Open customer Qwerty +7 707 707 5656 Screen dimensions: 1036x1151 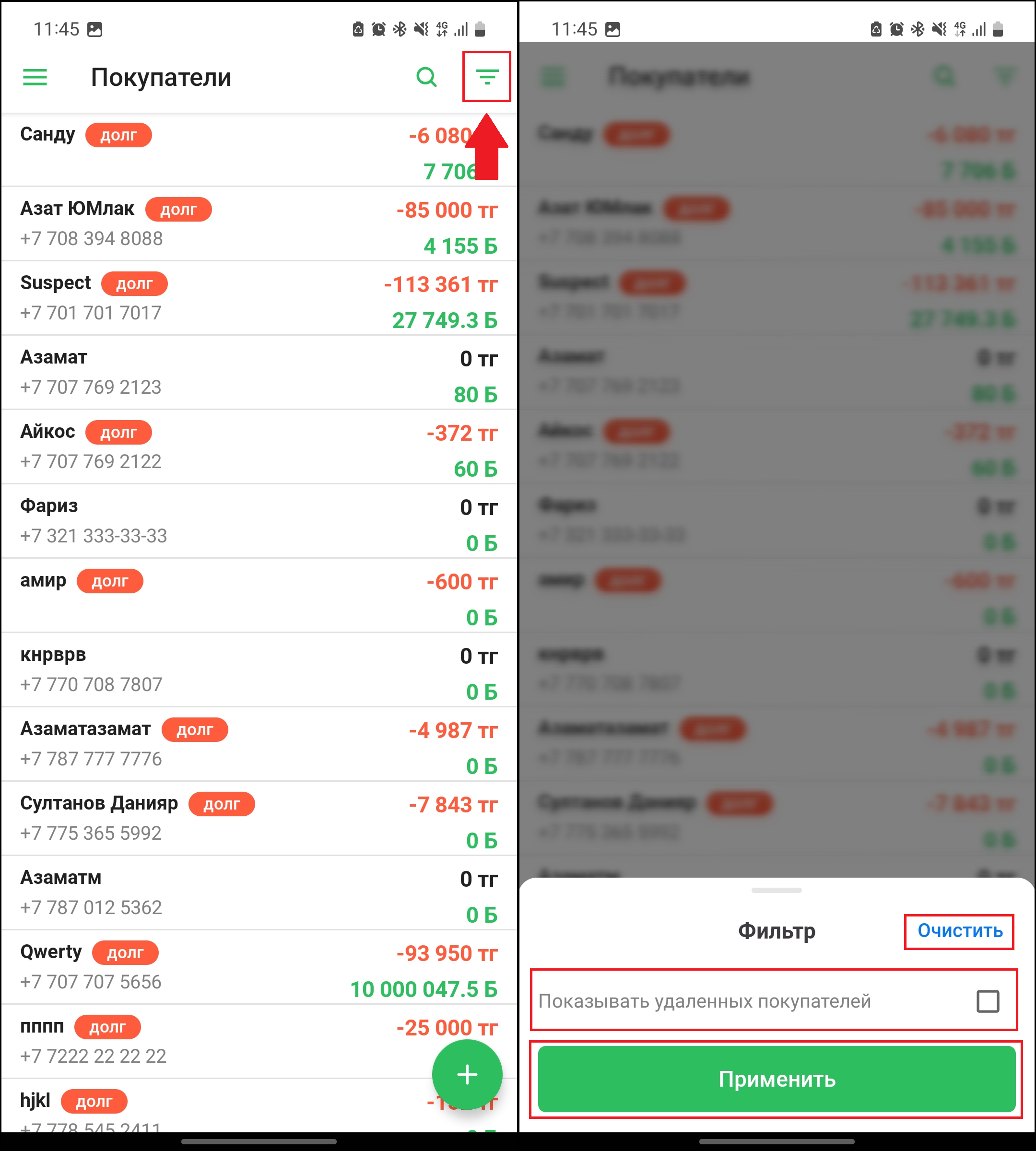[259, 967]
